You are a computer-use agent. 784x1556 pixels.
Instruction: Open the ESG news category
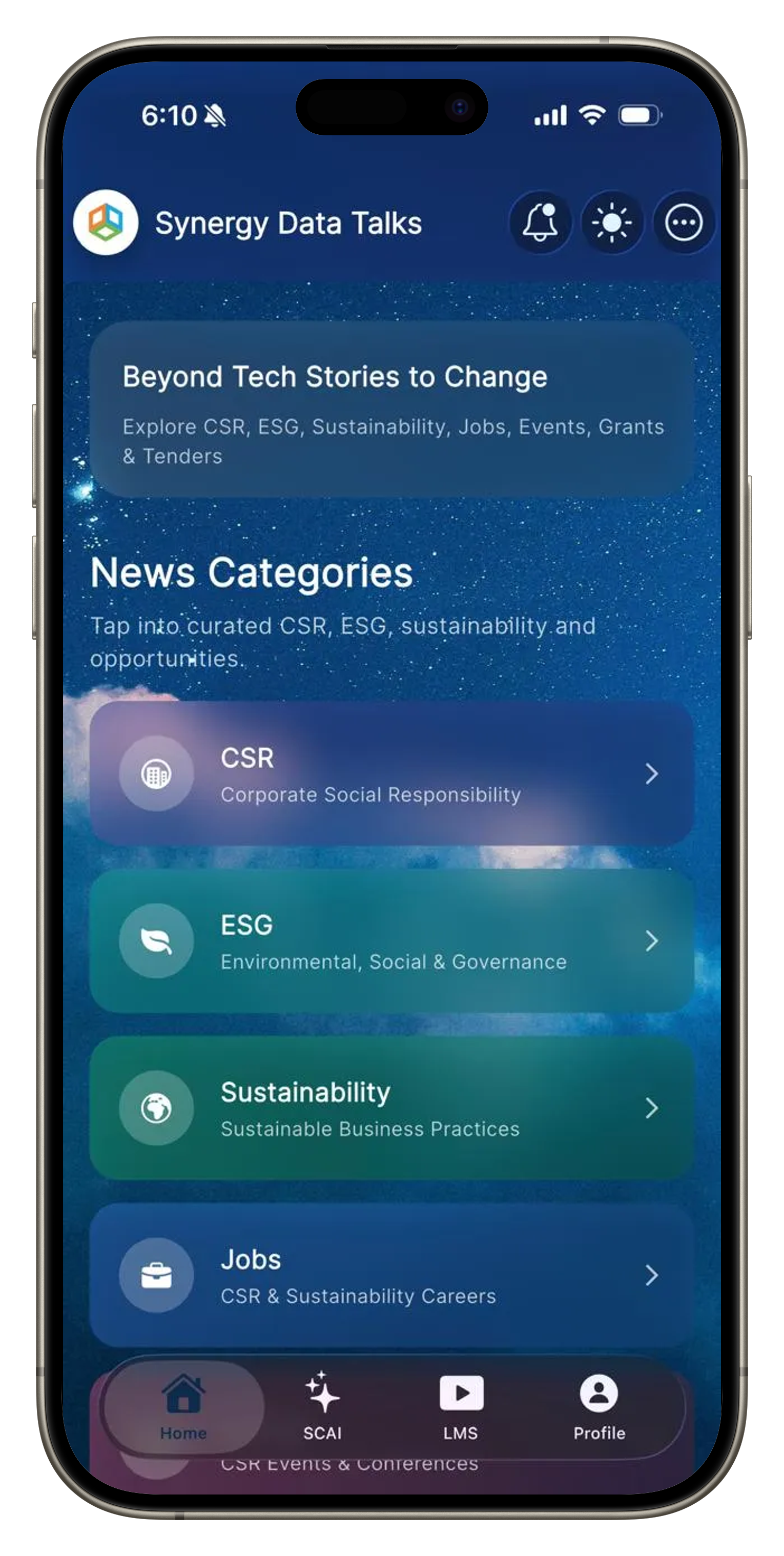(x=391, y=940)
